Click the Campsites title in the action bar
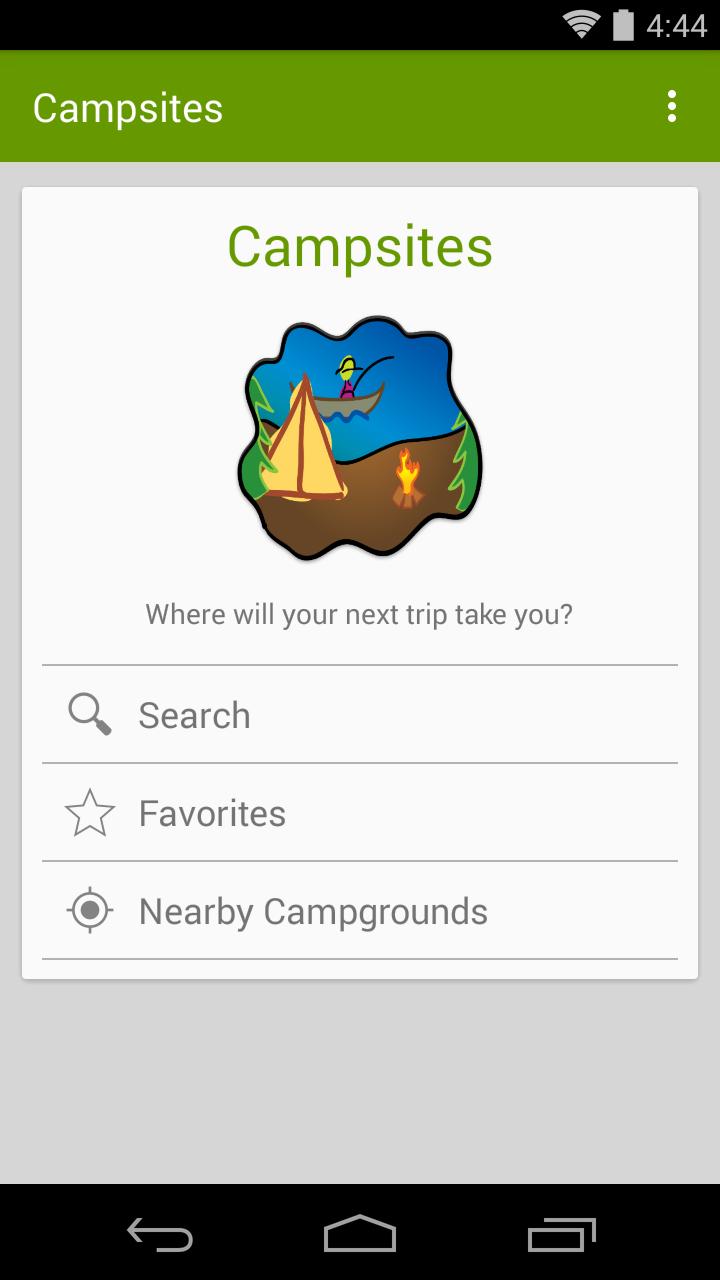Viewport: 720px width, 1280px height. [128, 106]
